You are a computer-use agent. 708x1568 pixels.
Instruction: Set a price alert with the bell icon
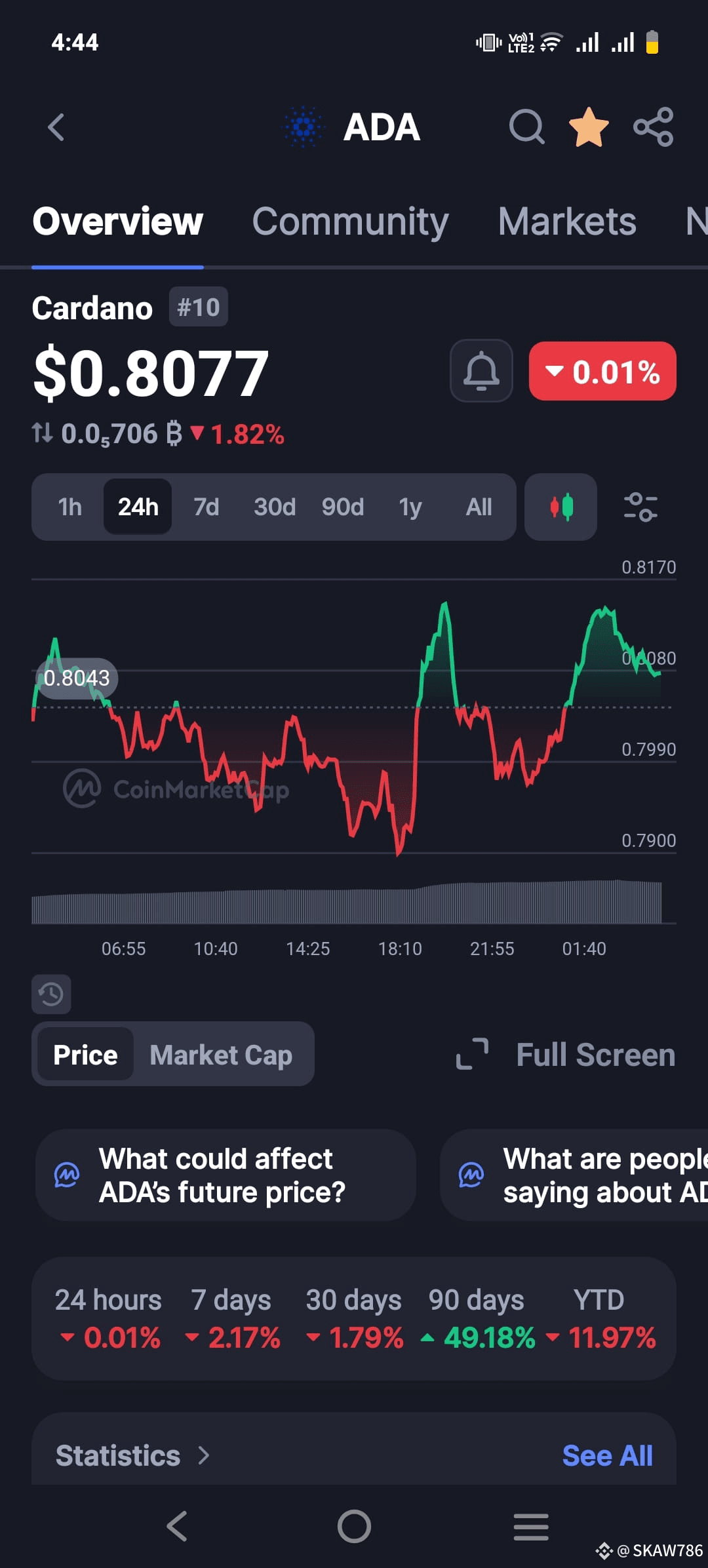tap(481, 371)
